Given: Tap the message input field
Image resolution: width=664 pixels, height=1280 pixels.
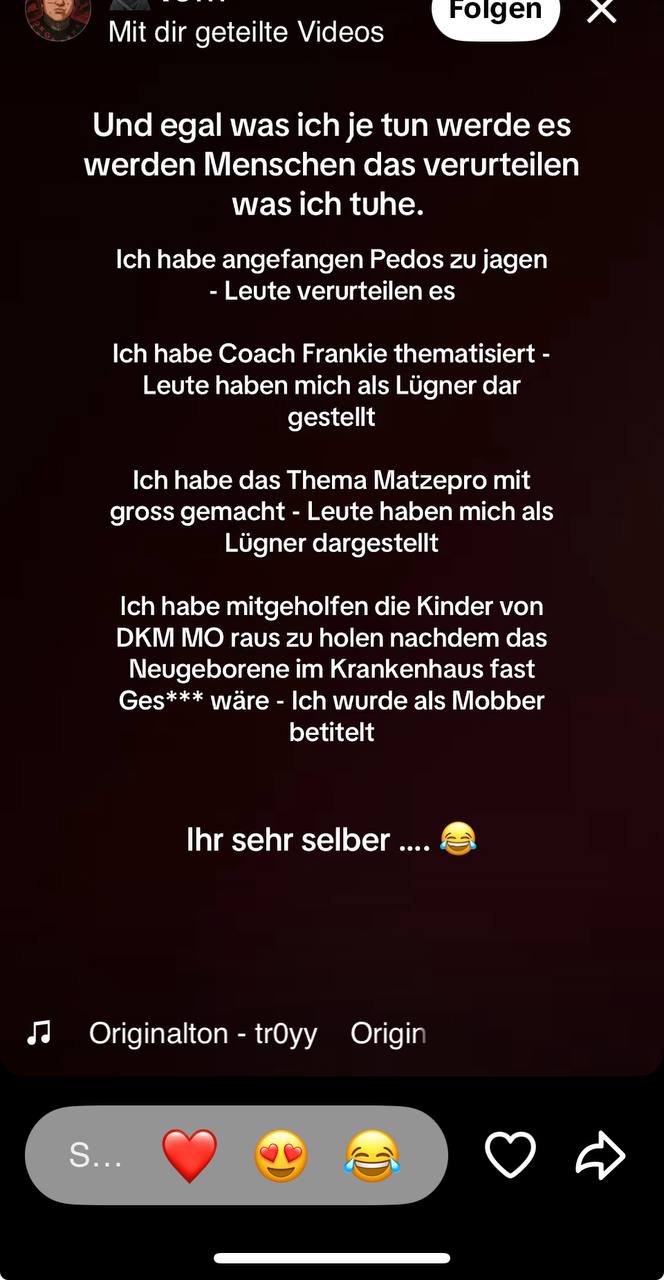Looking at the screenshot, I should 95,1156.
